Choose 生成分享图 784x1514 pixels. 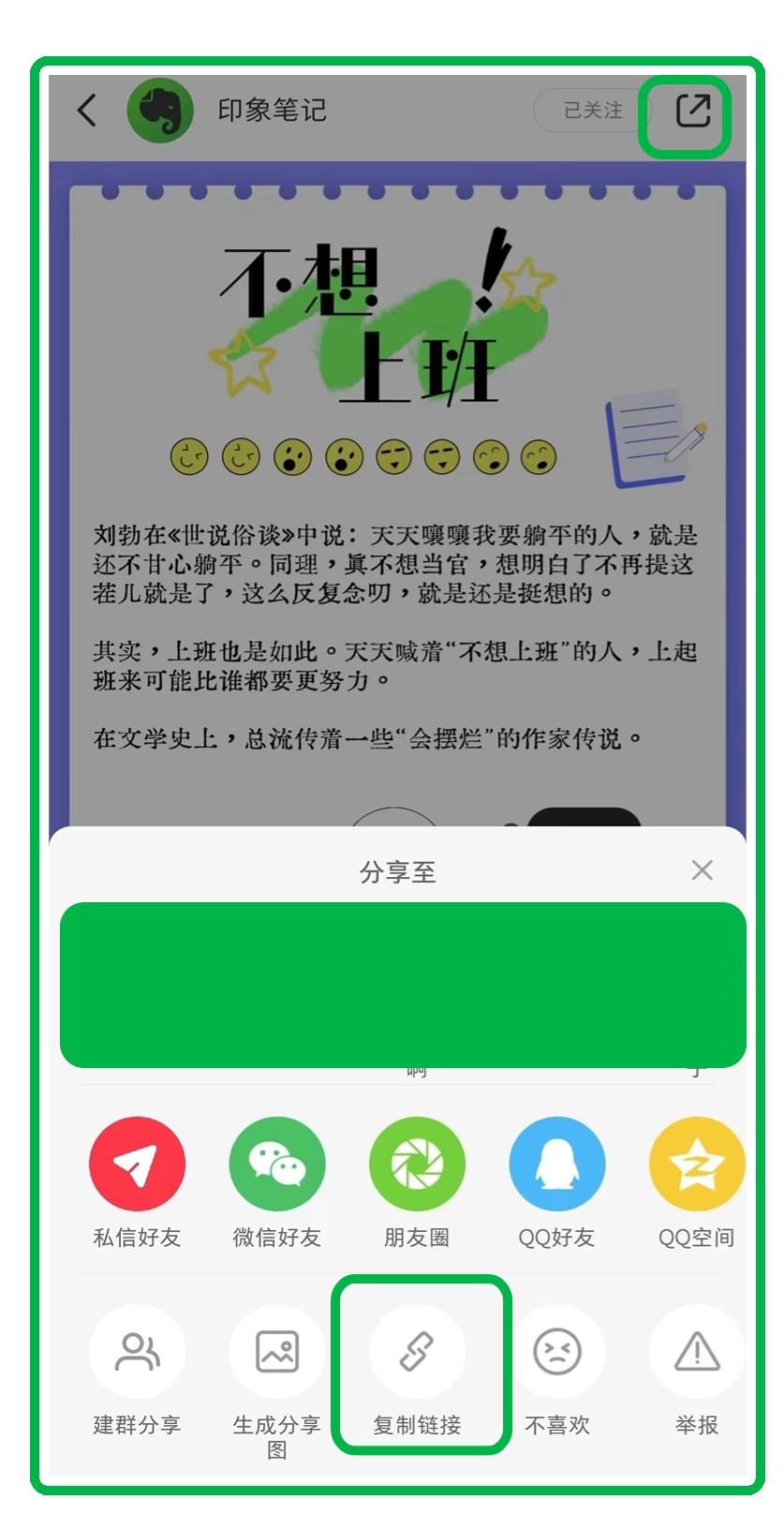(277, 1352)
